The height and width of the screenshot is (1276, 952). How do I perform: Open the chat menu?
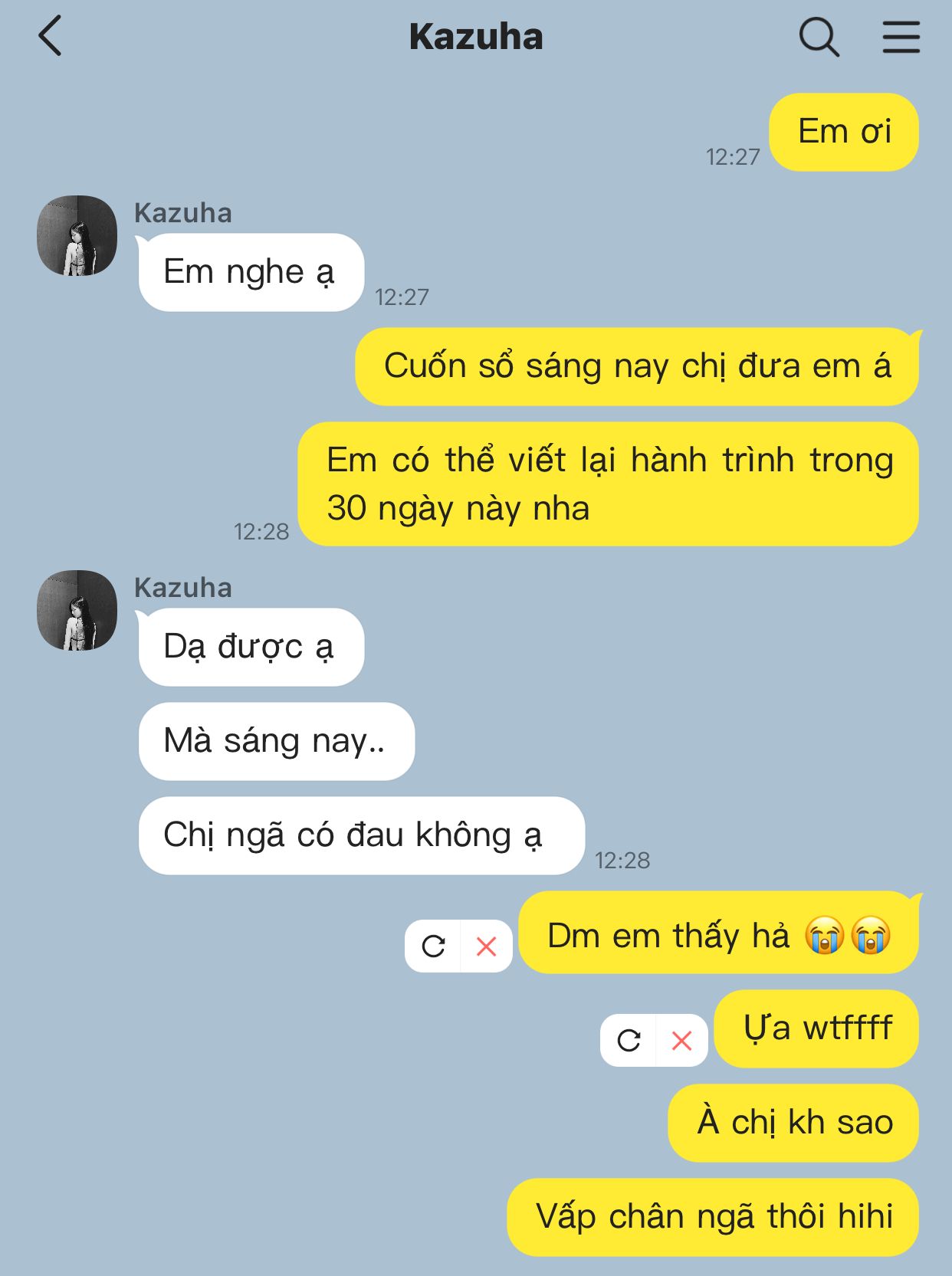pos(901,37)
